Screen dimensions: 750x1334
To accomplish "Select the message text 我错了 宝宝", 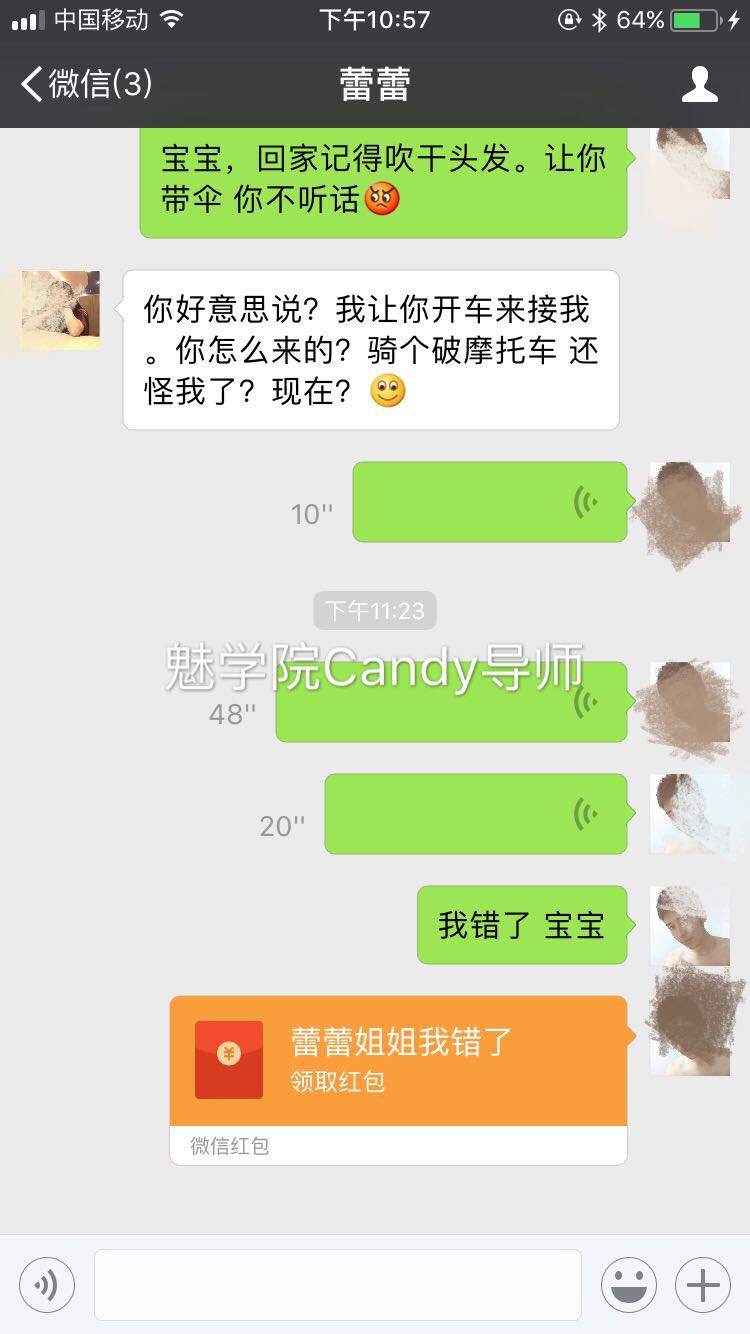I will coord(521,925).
